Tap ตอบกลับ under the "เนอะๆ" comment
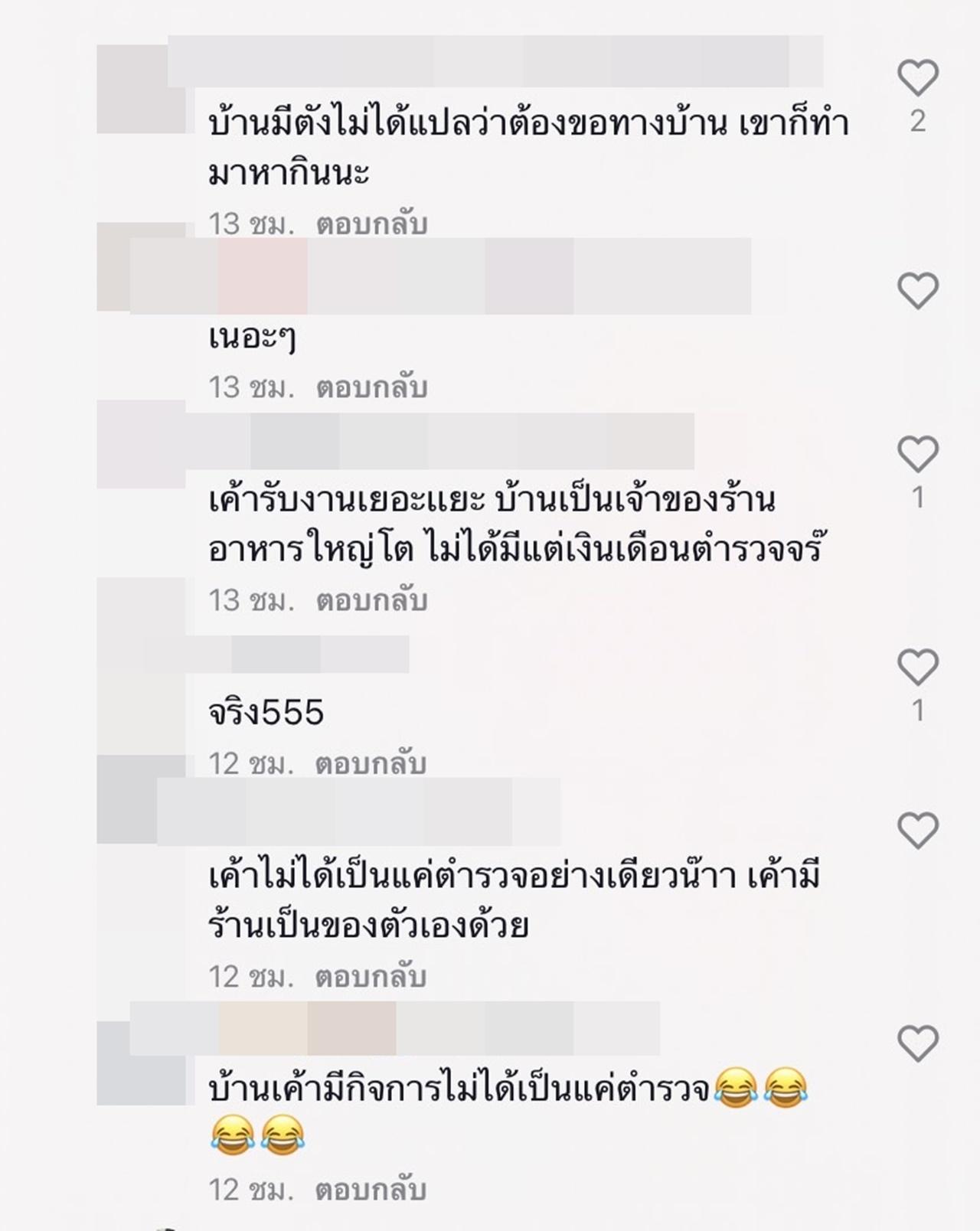The width and height of the screenshot is (980, 1231). pos(371,388)
